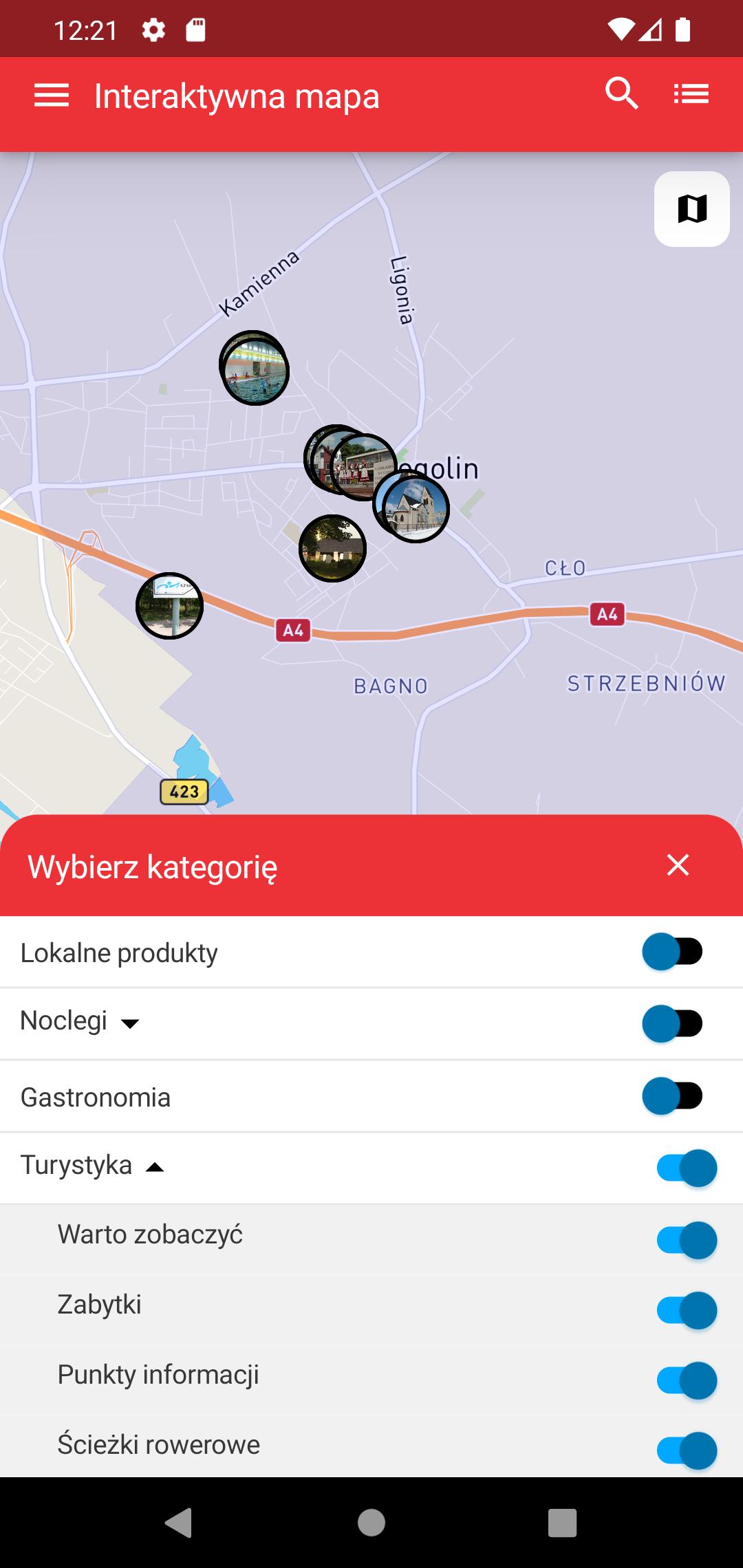Go back with the system back button
Image resolution: width=743 pixels, height=1568 pixels.
pos(179,1523)
